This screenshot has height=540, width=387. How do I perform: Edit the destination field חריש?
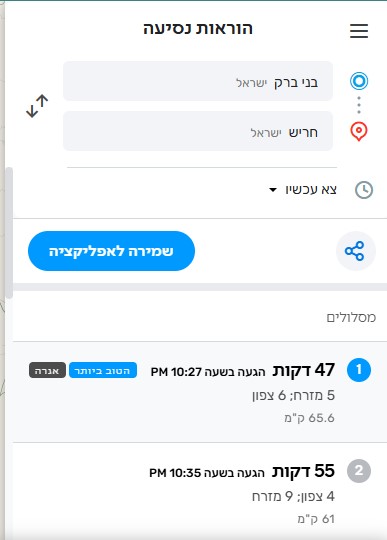[x=198, y=131]
